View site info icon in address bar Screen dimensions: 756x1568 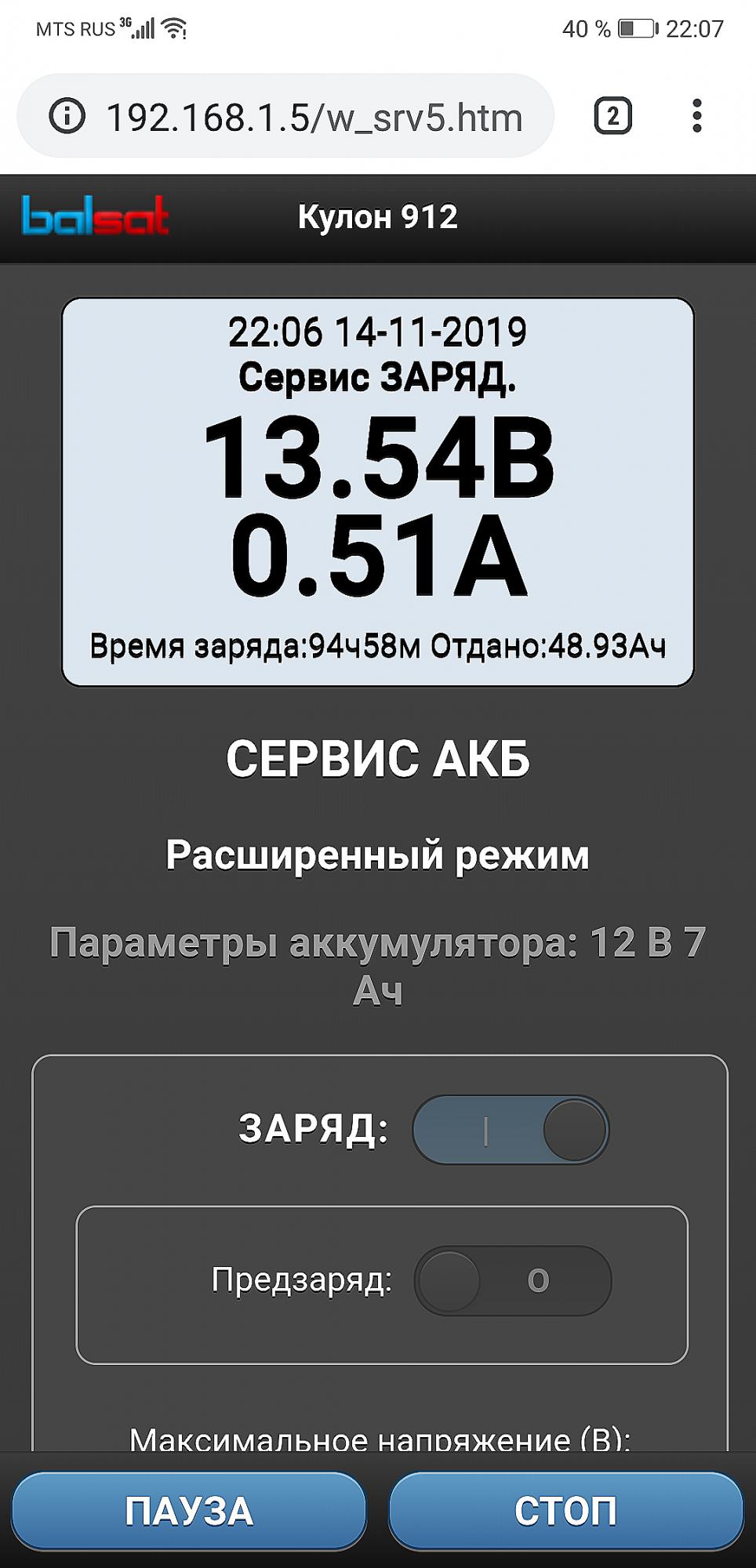coord(67,117)
